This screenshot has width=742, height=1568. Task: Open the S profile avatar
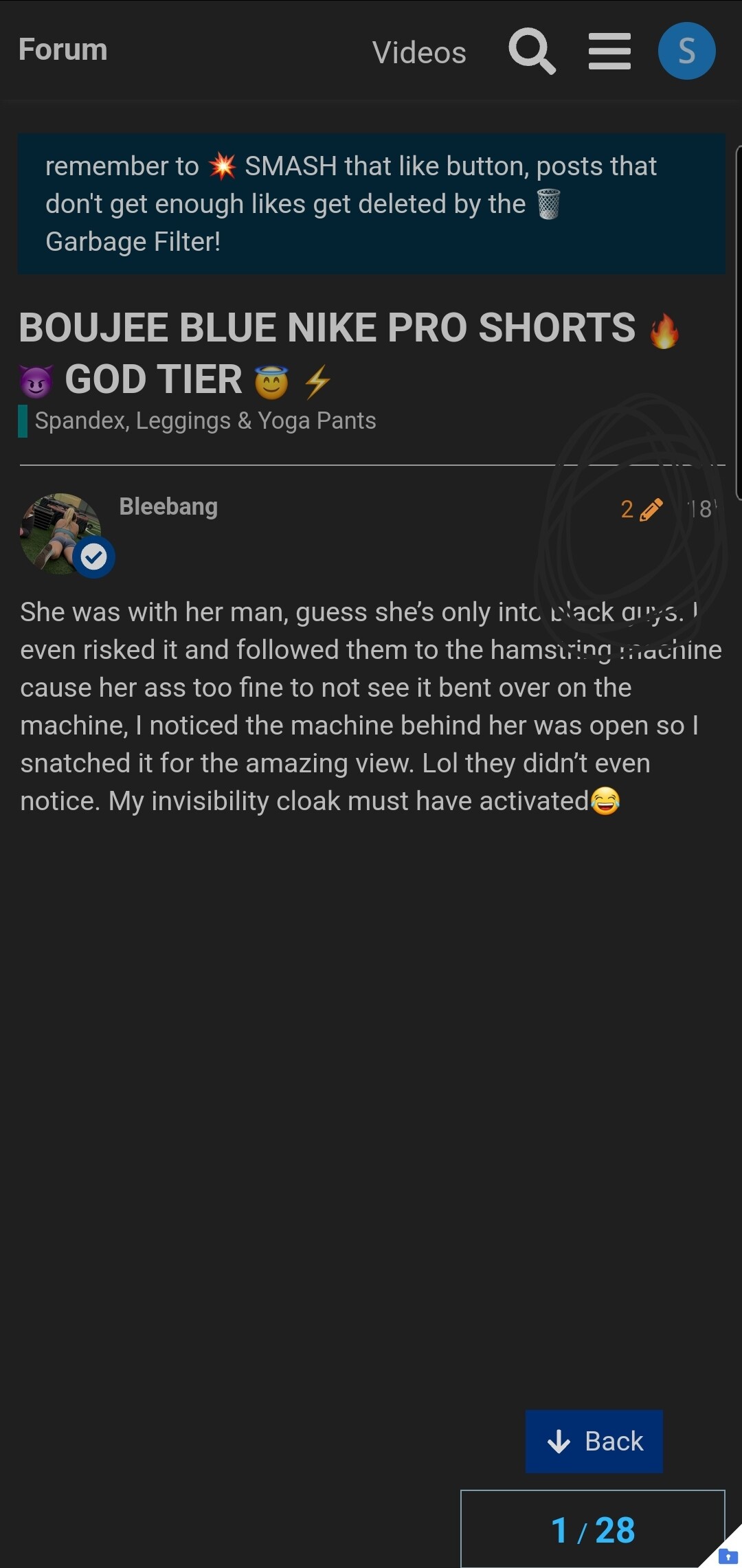(x=686, y=51)
